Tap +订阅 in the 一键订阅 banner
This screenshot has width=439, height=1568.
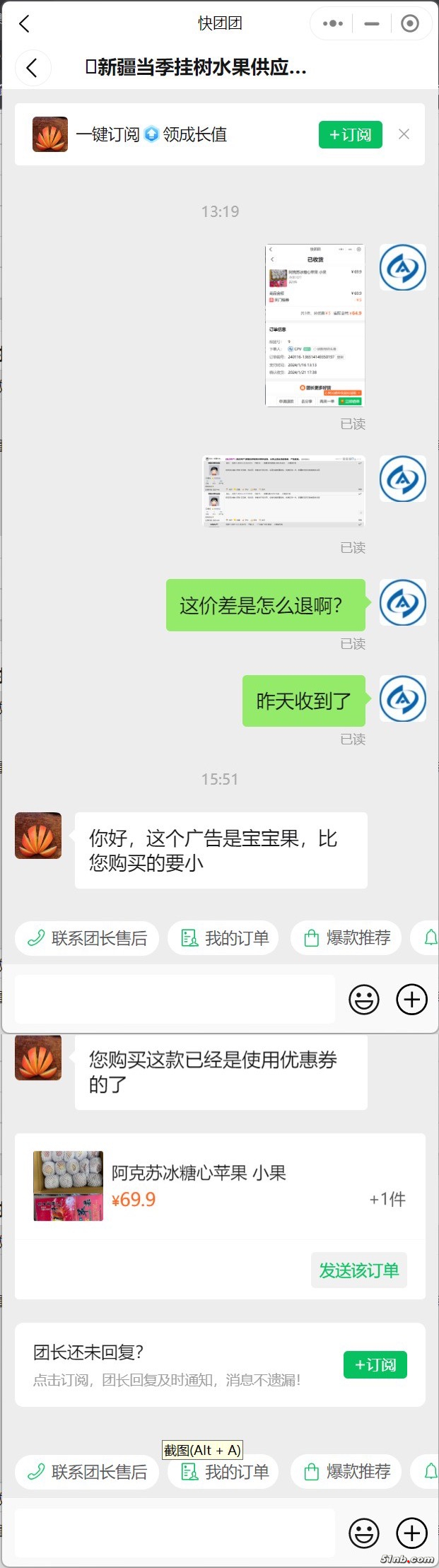click(x=350, y=134)
